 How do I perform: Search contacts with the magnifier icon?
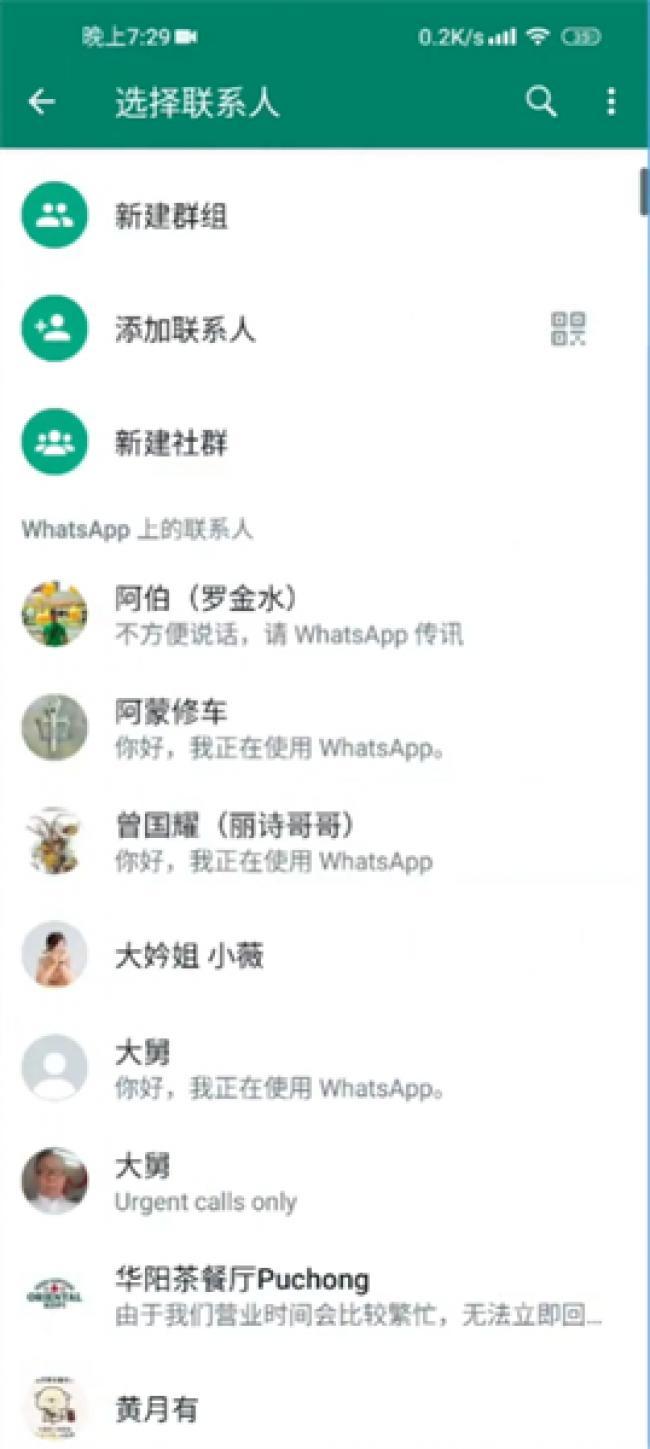(541, 101)
